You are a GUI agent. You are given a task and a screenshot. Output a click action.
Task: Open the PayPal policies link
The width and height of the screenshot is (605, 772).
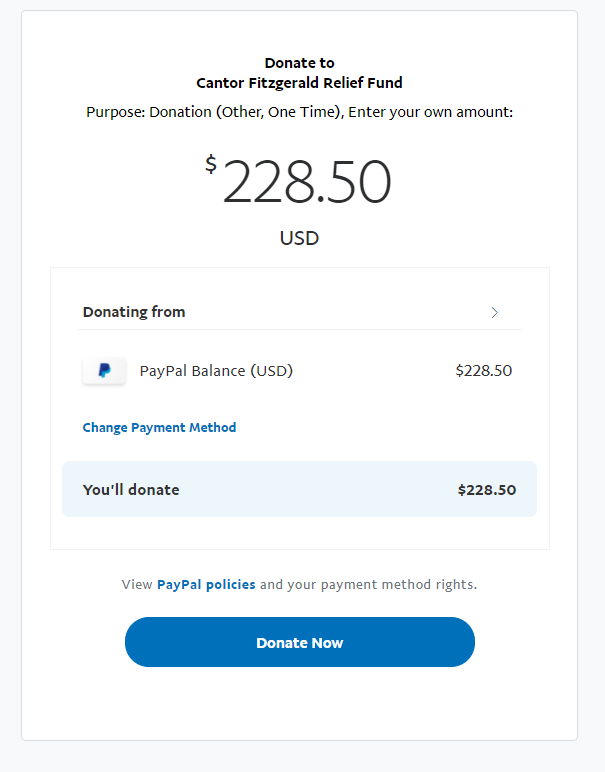pyautogui.click(x=206, y=584)
